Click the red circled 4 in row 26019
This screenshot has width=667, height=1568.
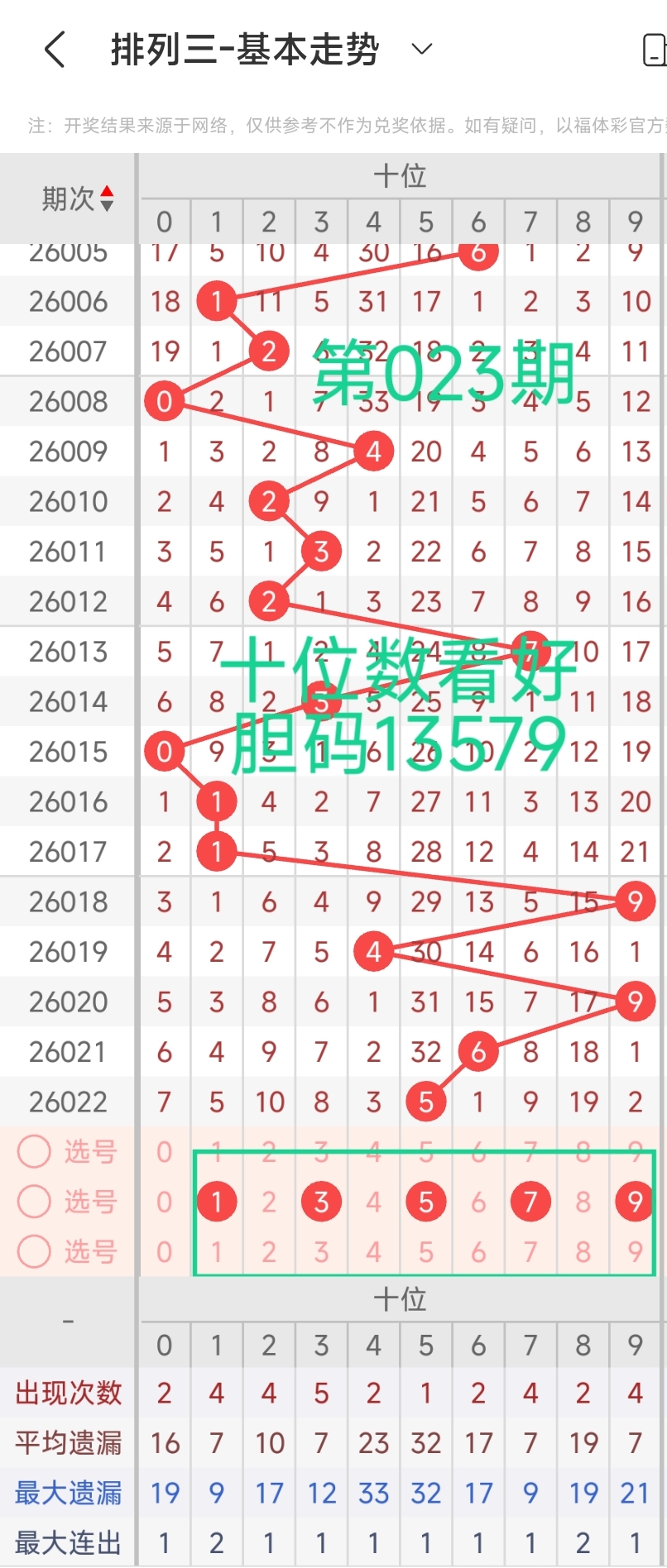[373, 951]
